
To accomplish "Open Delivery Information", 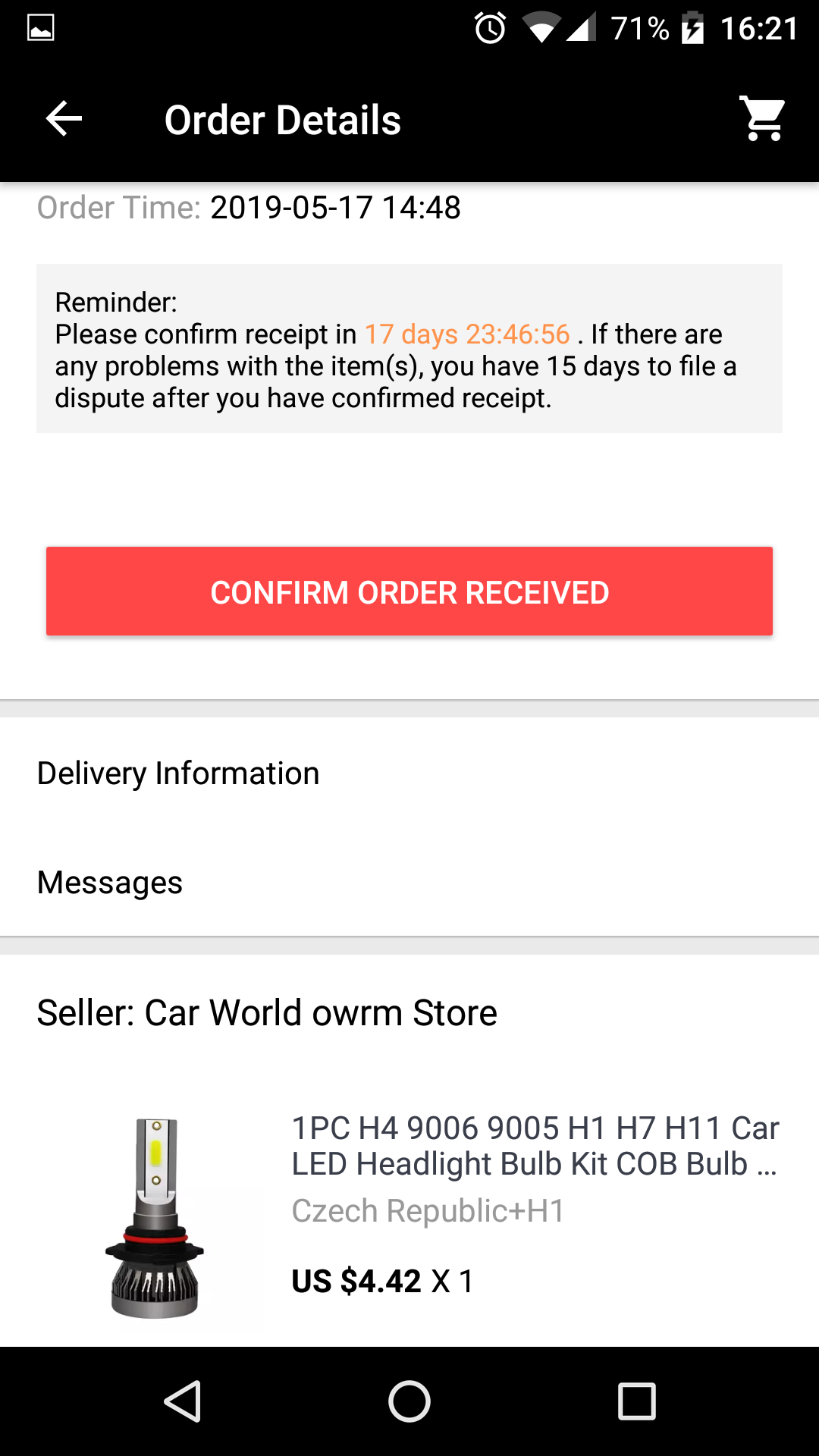I will [x=179, y=773].
